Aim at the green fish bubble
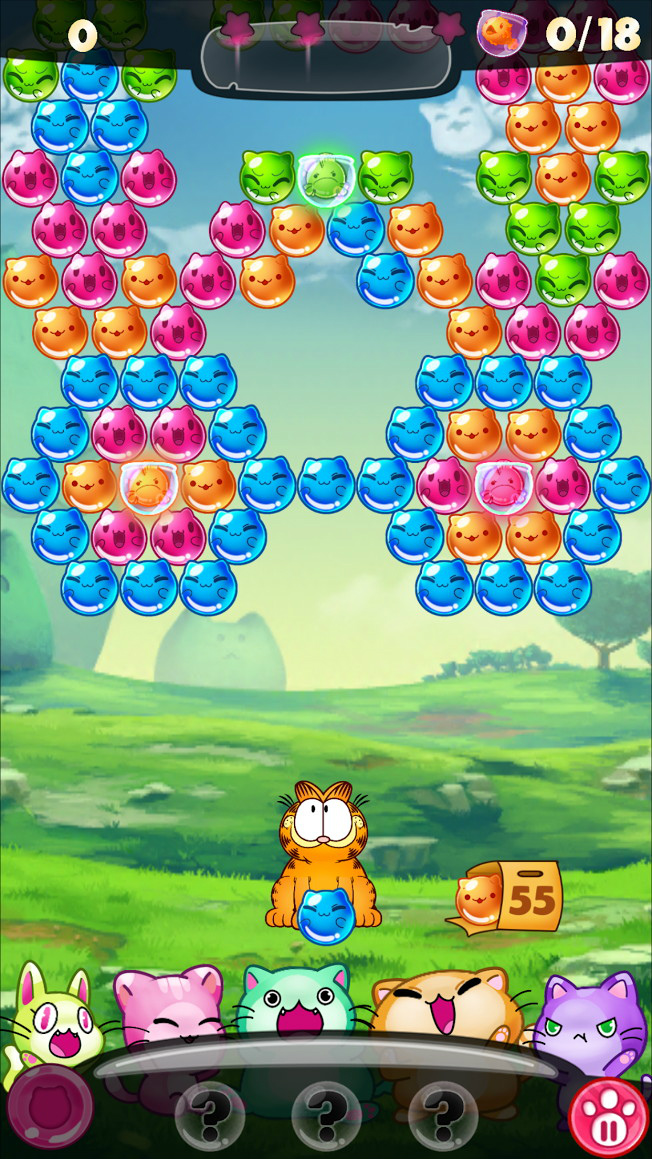The image size is (652, 1159). pos(326,179)
